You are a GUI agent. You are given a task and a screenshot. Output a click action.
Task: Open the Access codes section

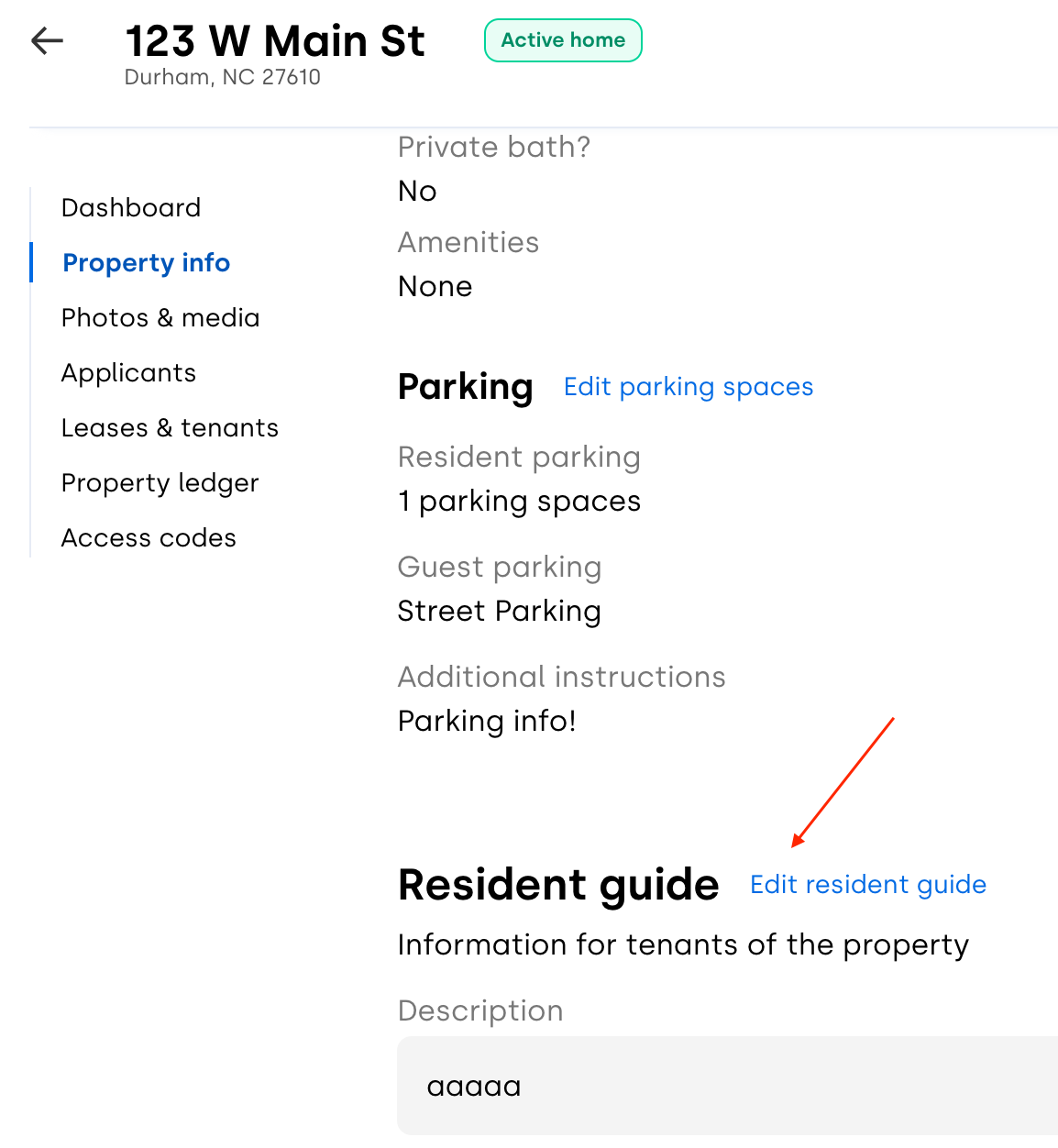pyautogui.click(x=148, y=537)
